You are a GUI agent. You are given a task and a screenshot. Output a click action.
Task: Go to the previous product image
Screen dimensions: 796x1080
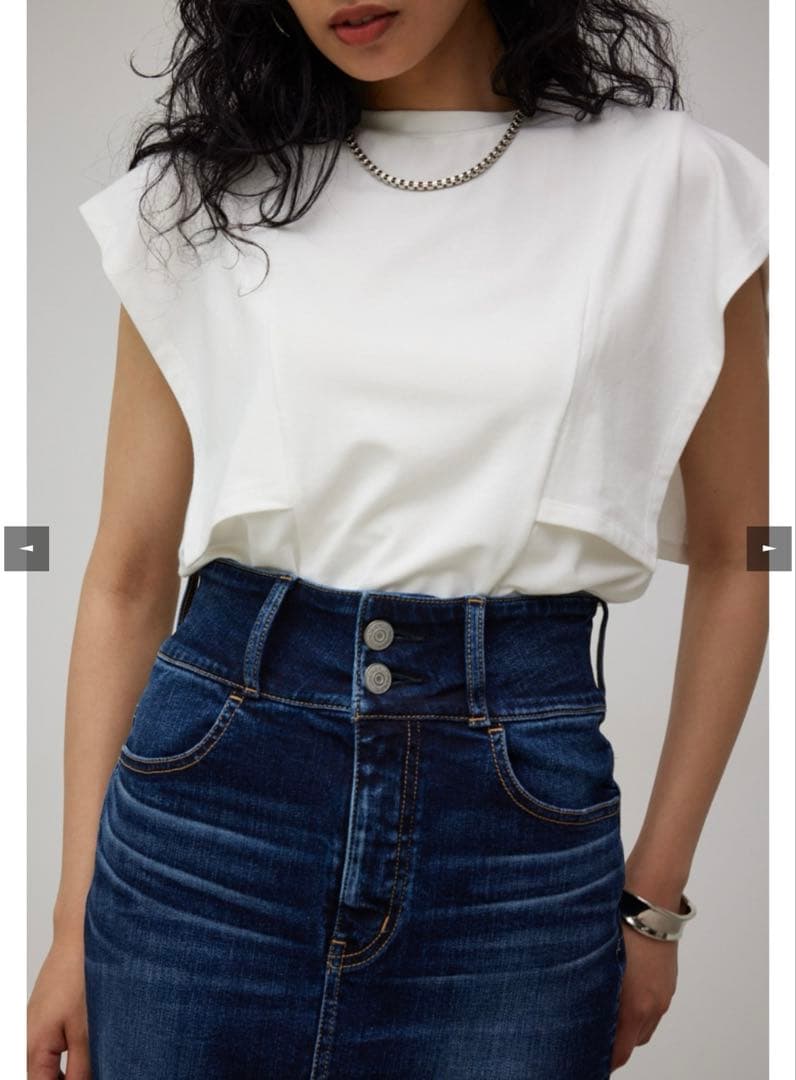26,549
